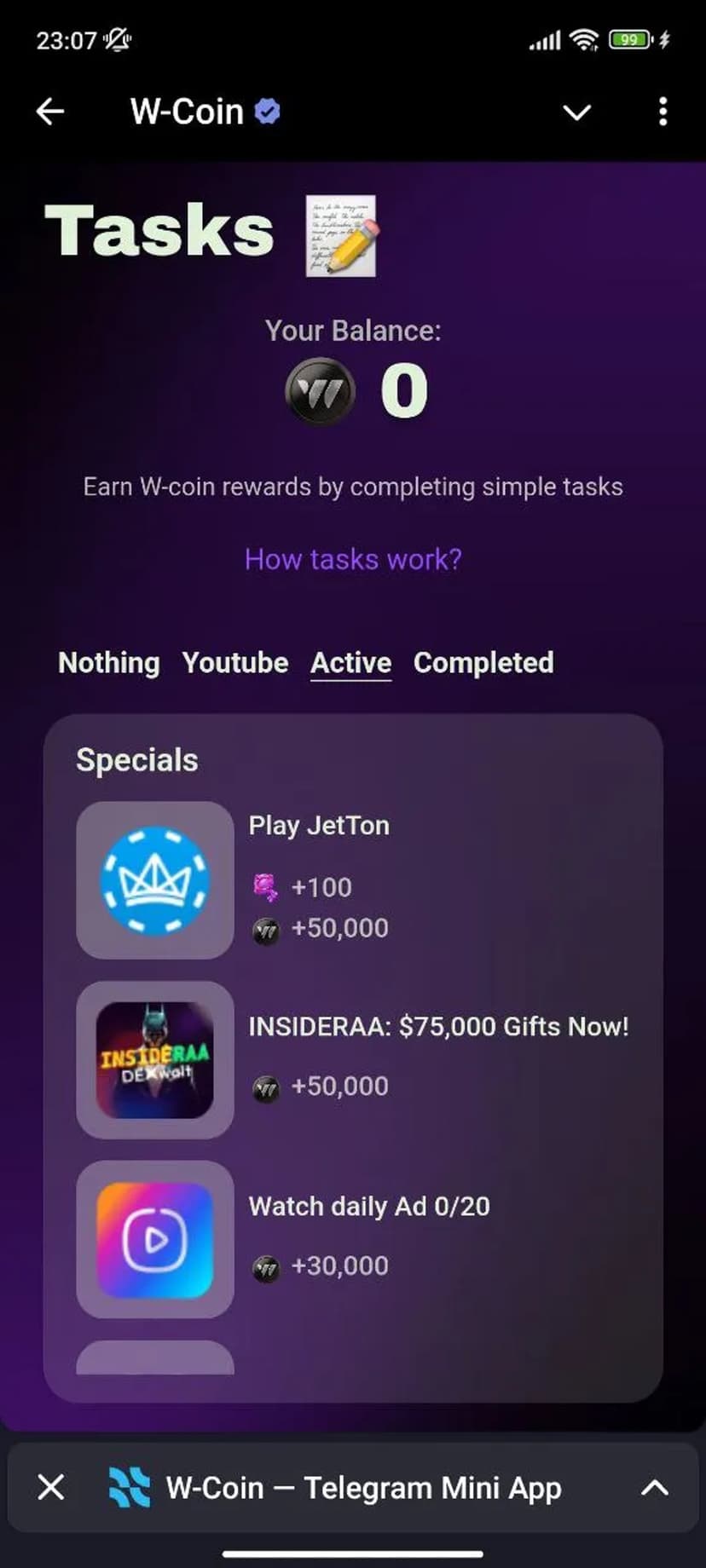Go back using the top arrow
The image size is (706, 1568).
[x=50, y=112]
